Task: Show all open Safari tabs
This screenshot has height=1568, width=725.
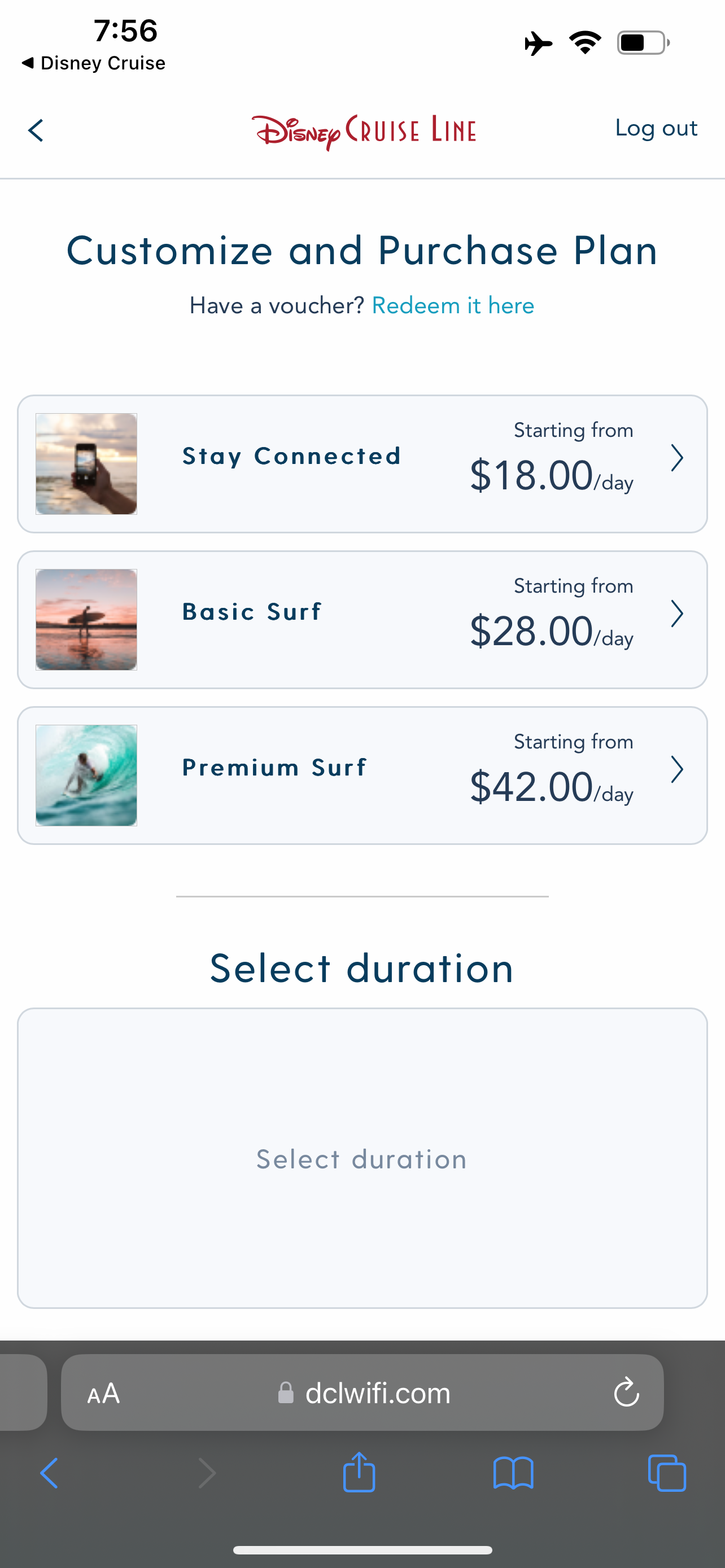Action: [667, 1473]
